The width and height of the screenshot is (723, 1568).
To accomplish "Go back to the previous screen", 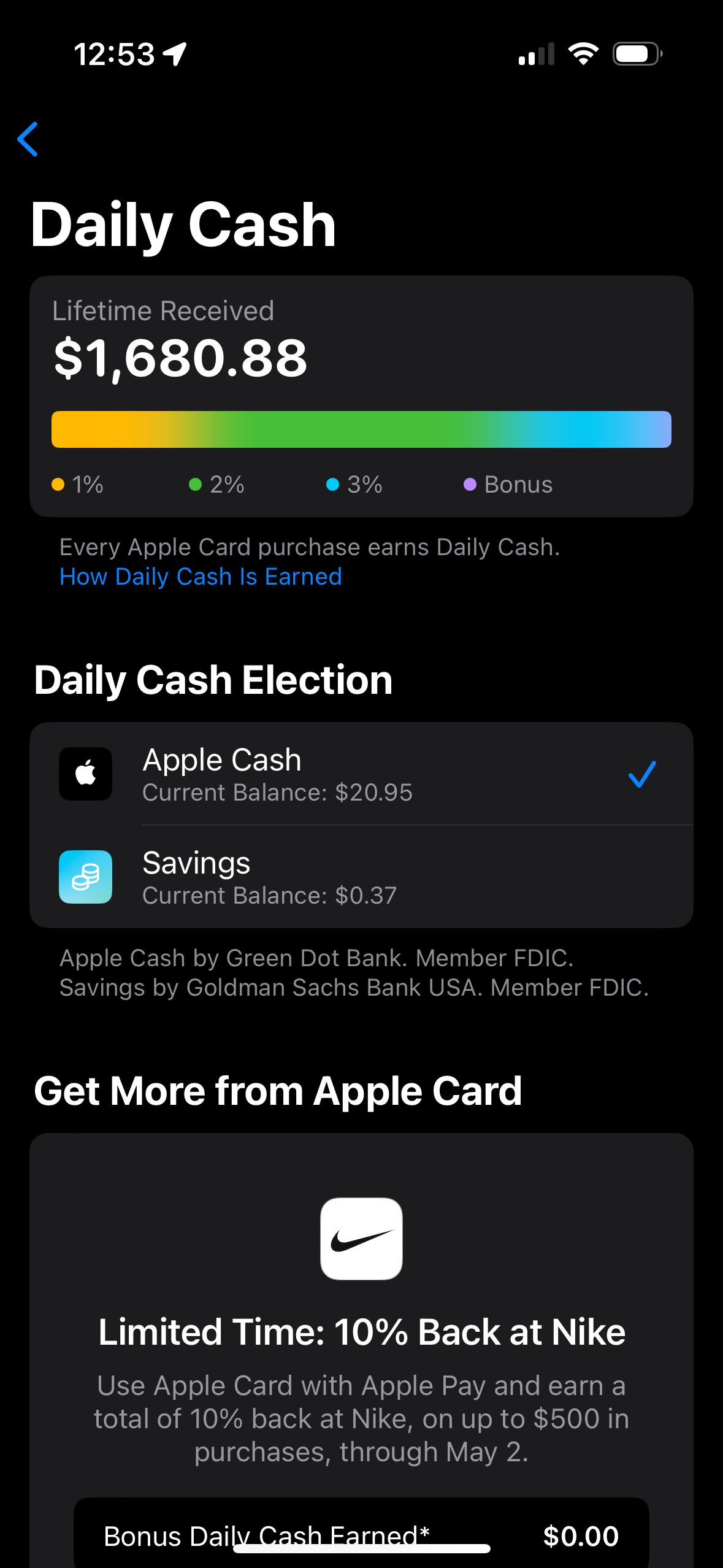I will (x=28, y=139).
